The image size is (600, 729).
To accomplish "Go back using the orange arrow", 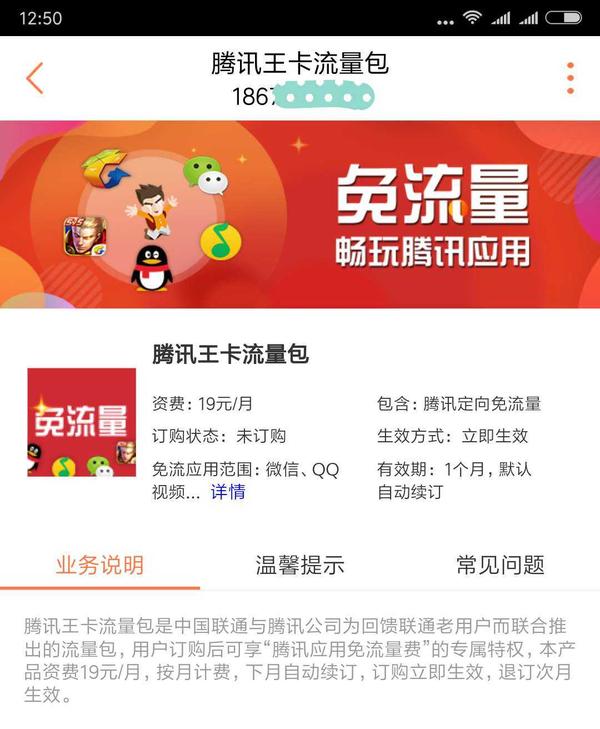I will pos(35,78).
